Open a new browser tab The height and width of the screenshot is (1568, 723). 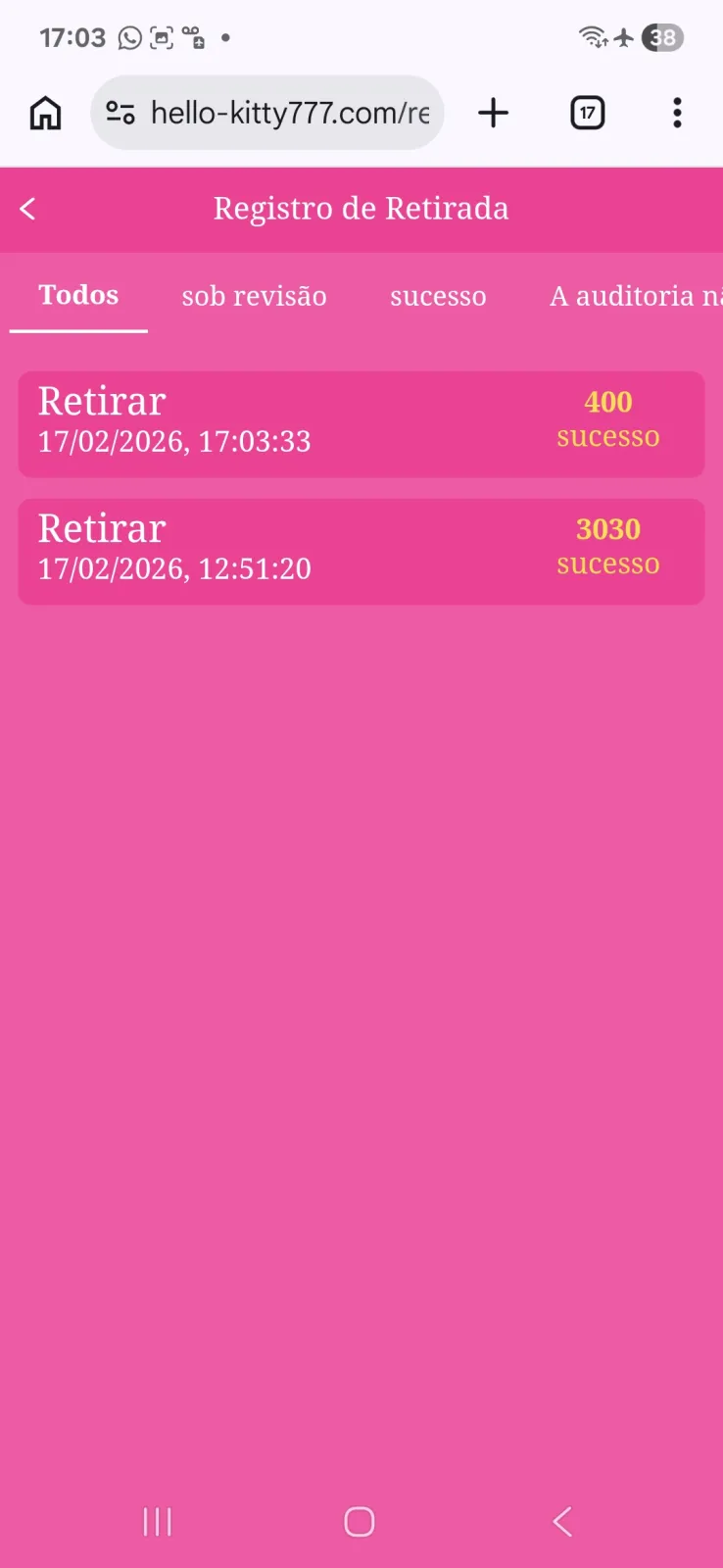(494, 114)
